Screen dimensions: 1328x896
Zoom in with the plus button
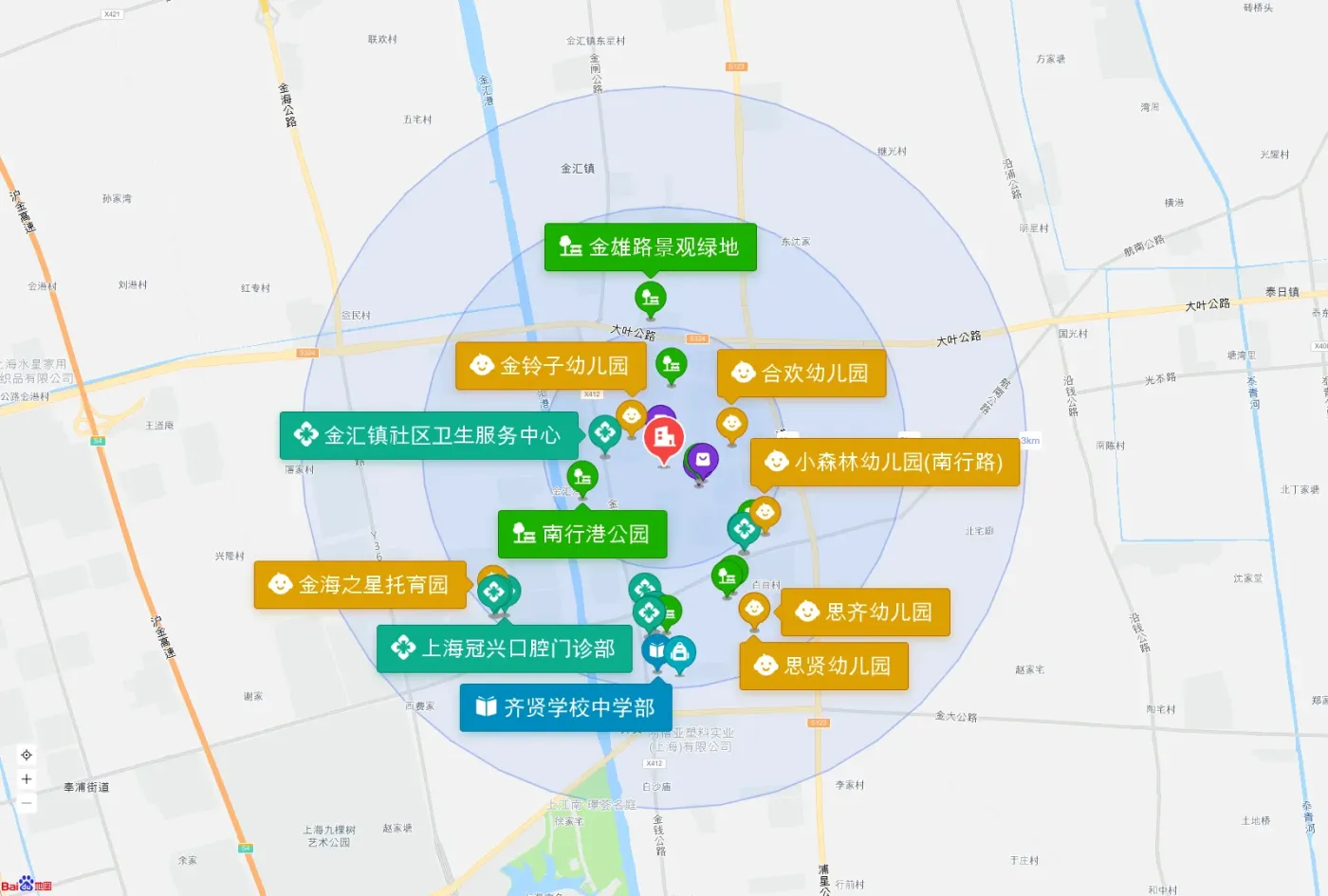click(27, 779)
